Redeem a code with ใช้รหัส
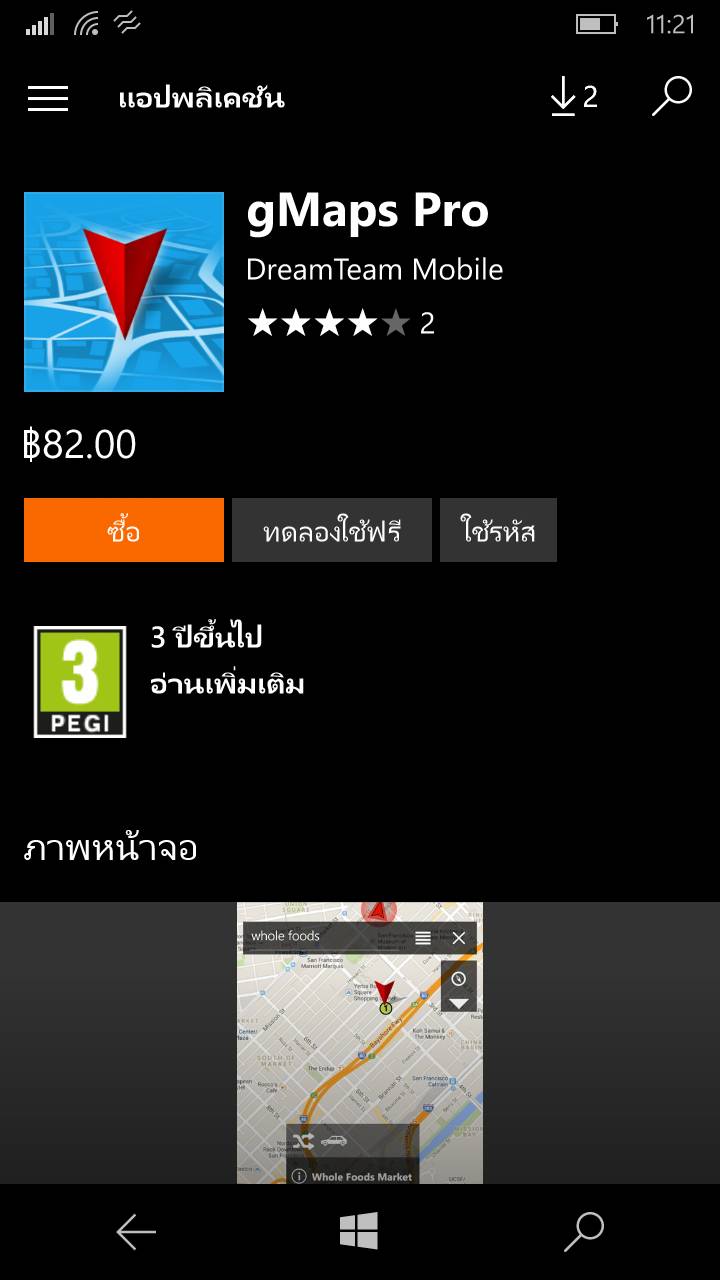 click(498, 530)
